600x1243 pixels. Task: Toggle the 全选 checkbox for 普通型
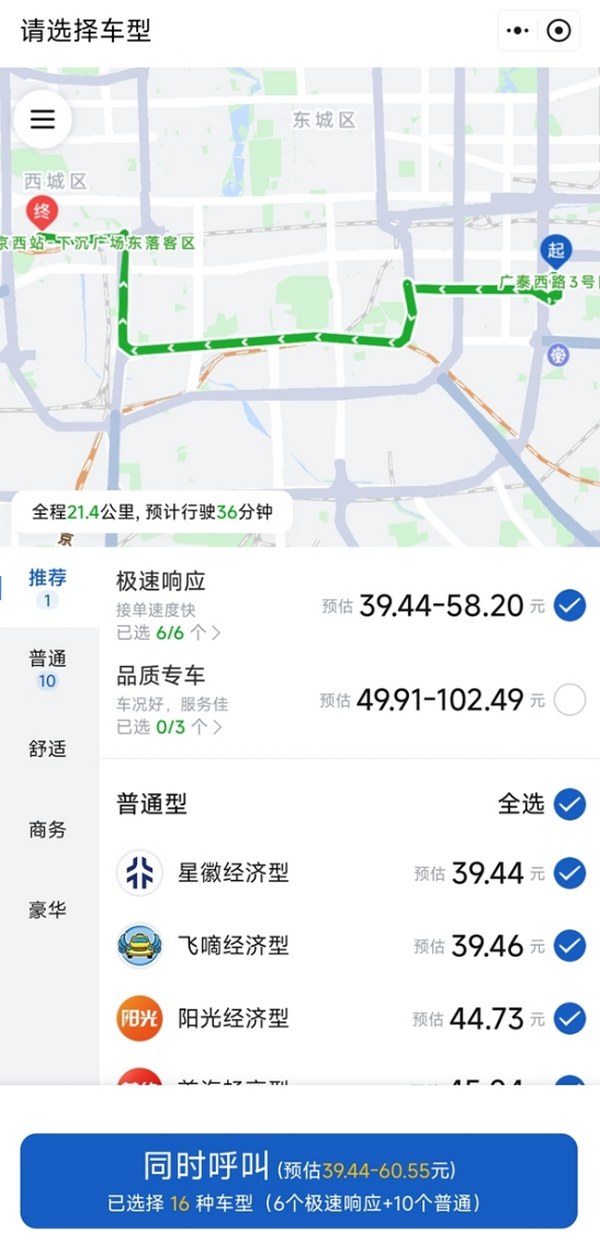tap(570, 803)
